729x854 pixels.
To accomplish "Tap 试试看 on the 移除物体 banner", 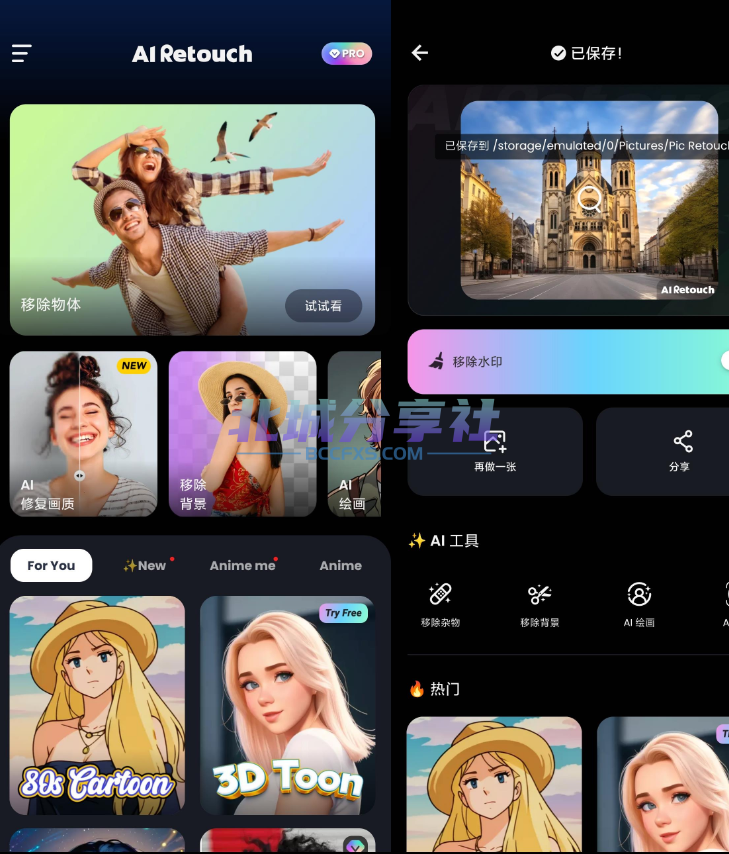I will 323,306.
